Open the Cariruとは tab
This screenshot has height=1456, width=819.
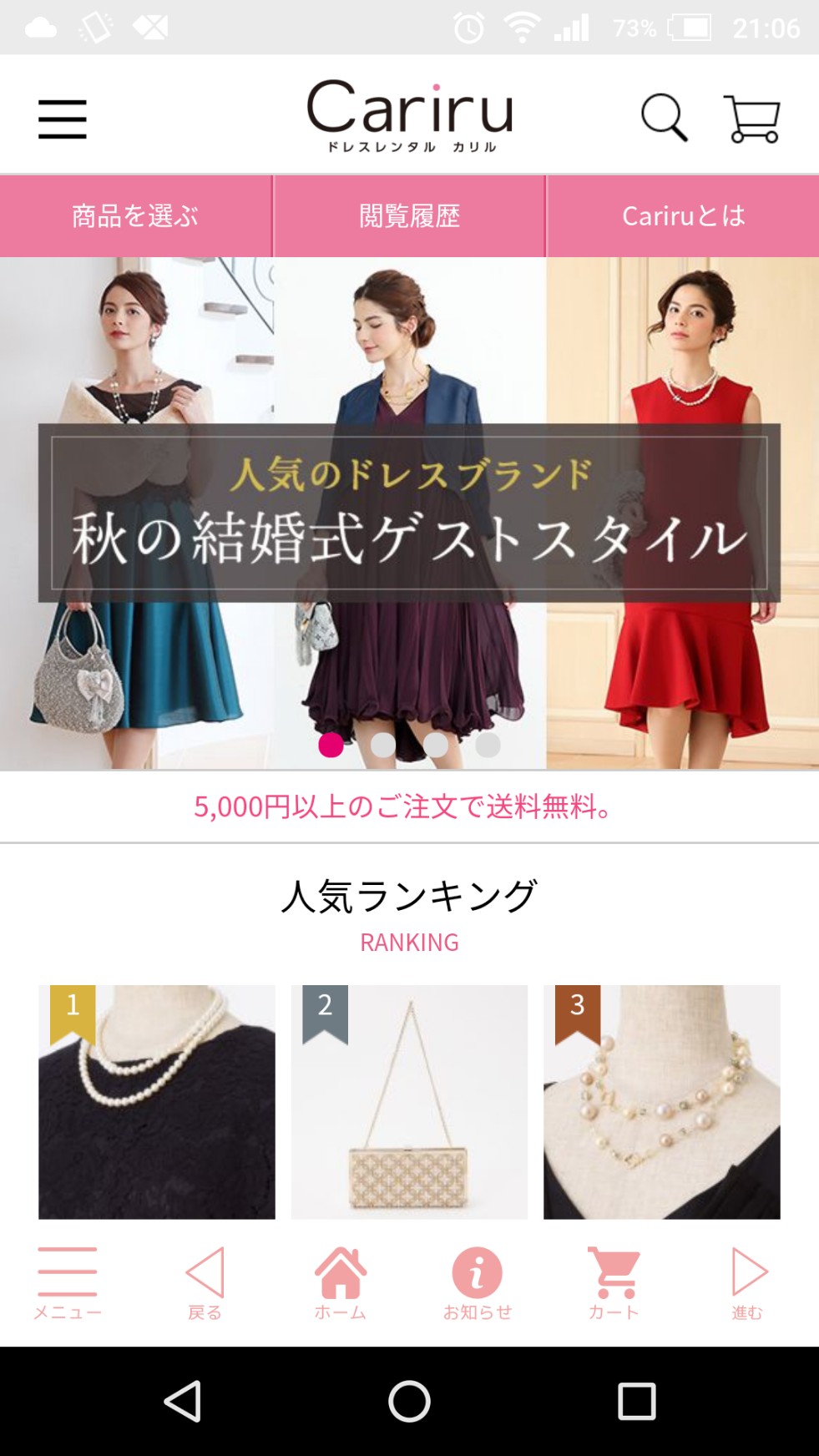pyautogui.click(x=683, y=215)
